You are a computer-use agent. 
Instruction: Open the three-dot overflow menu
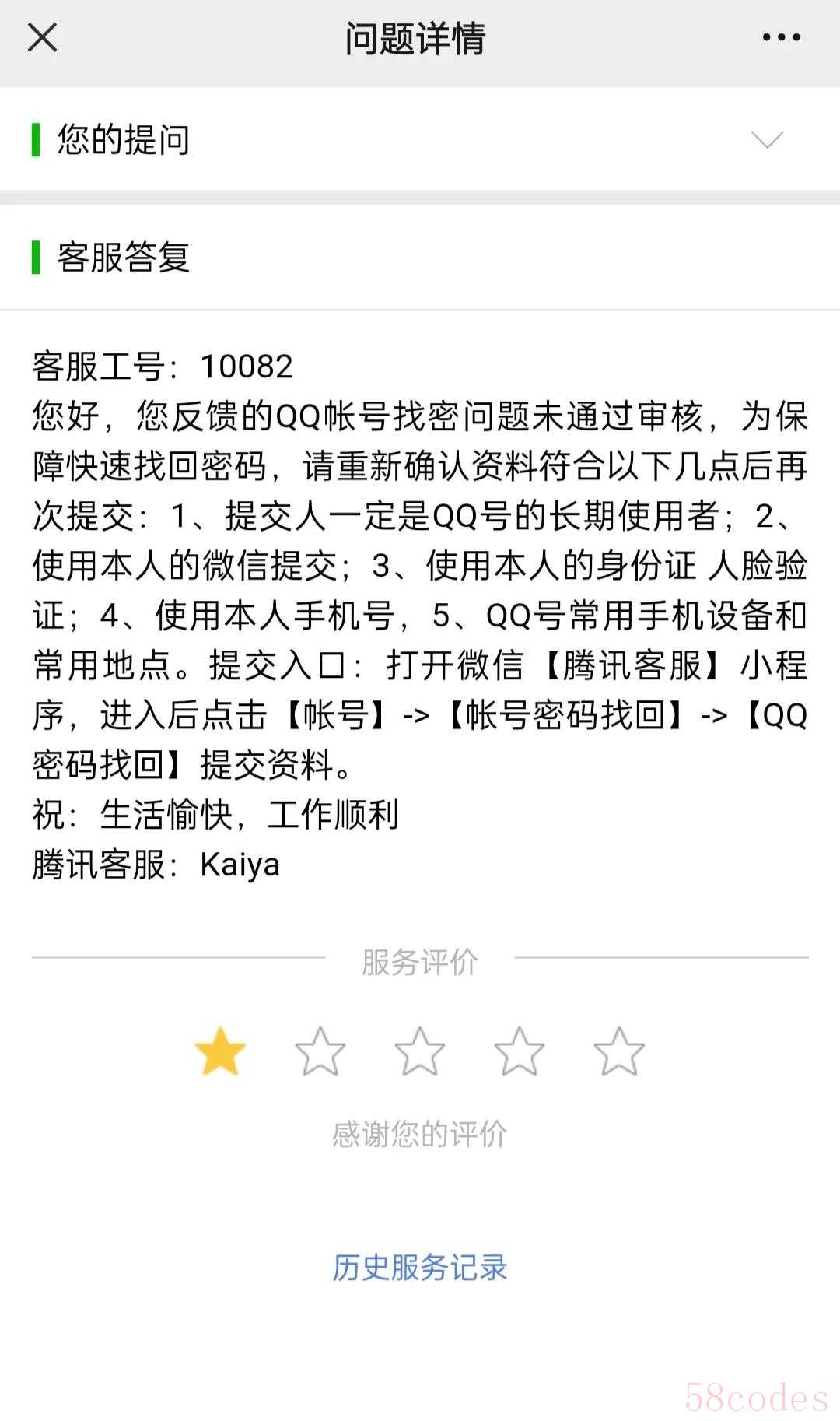click(781, 37)
